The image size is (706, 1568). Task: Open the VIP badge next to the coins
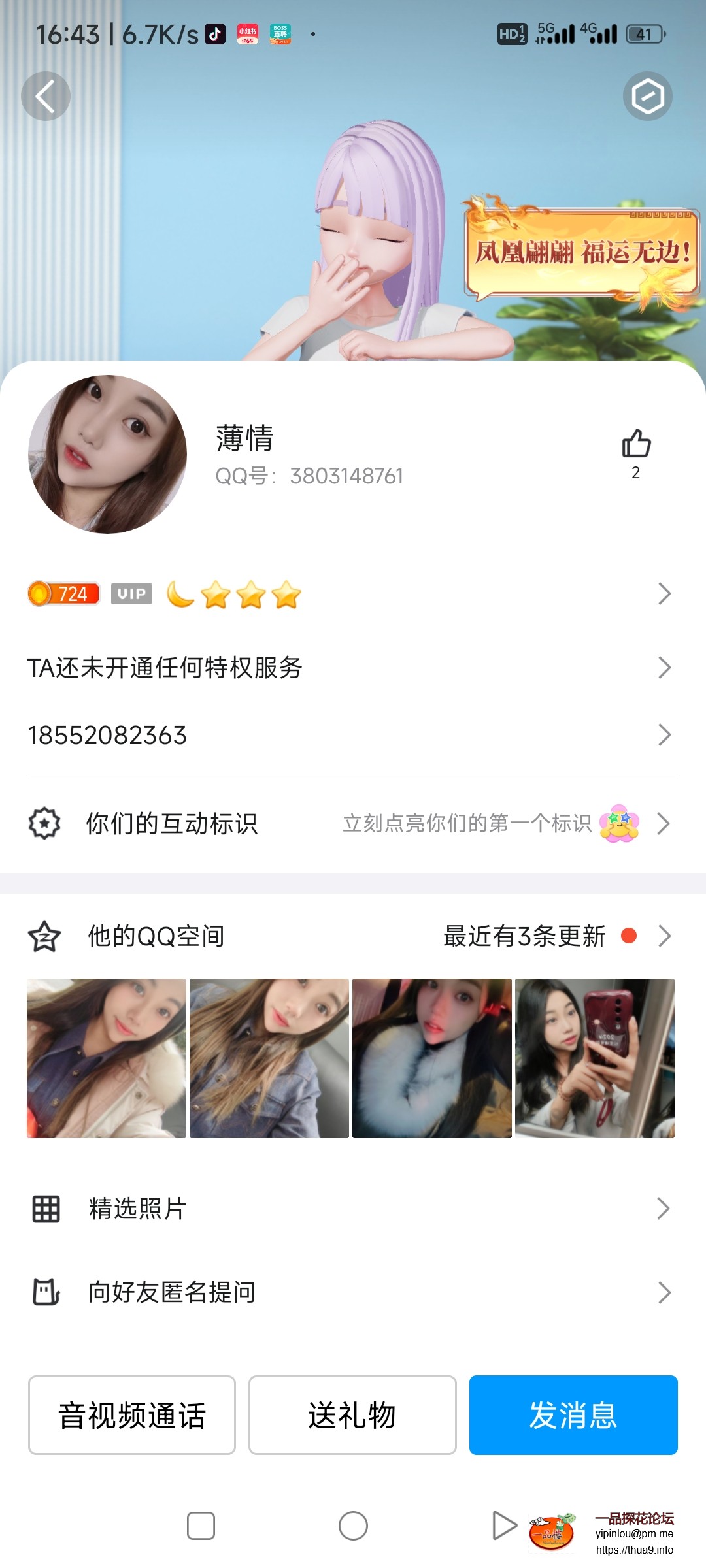coord(131,594)
